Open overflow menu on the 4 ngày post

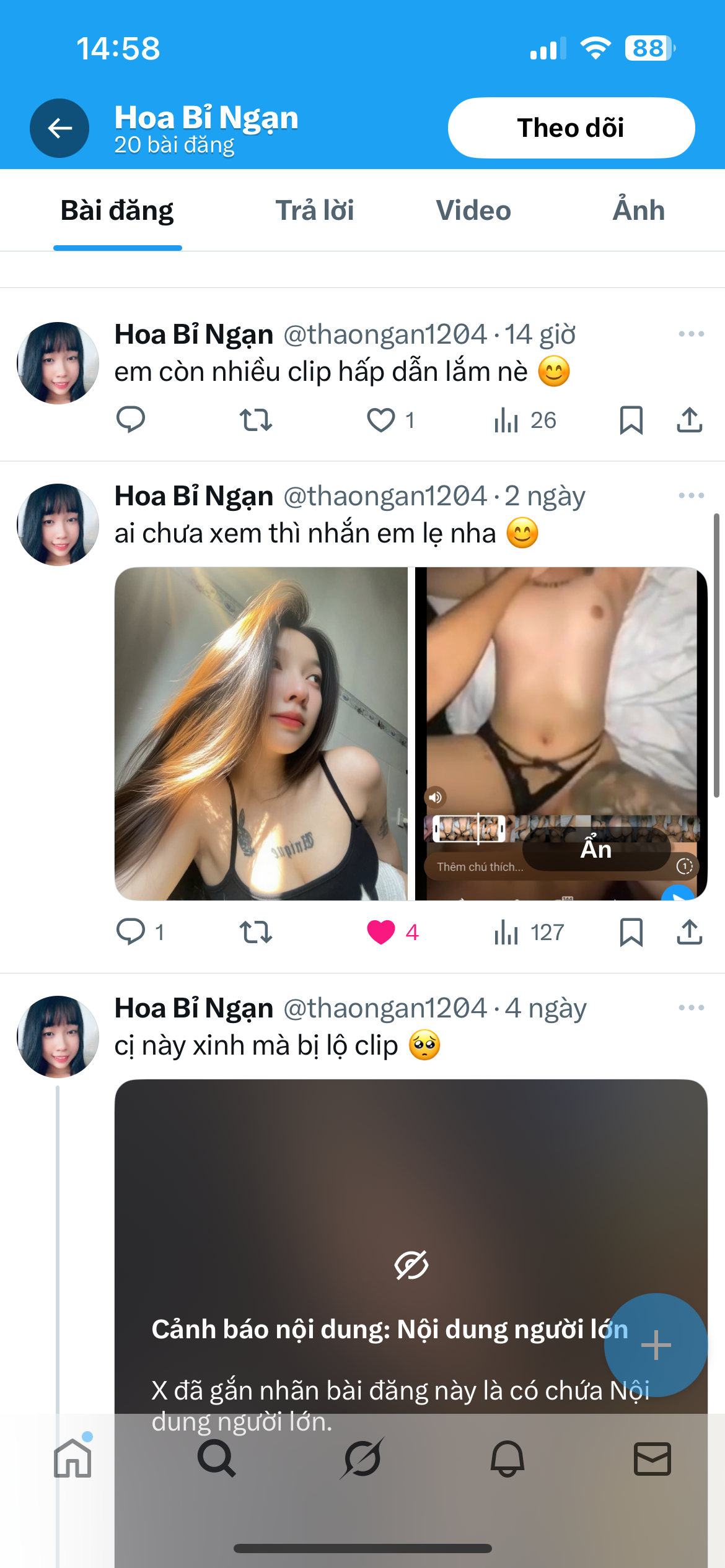click(x=691, y=1008)
